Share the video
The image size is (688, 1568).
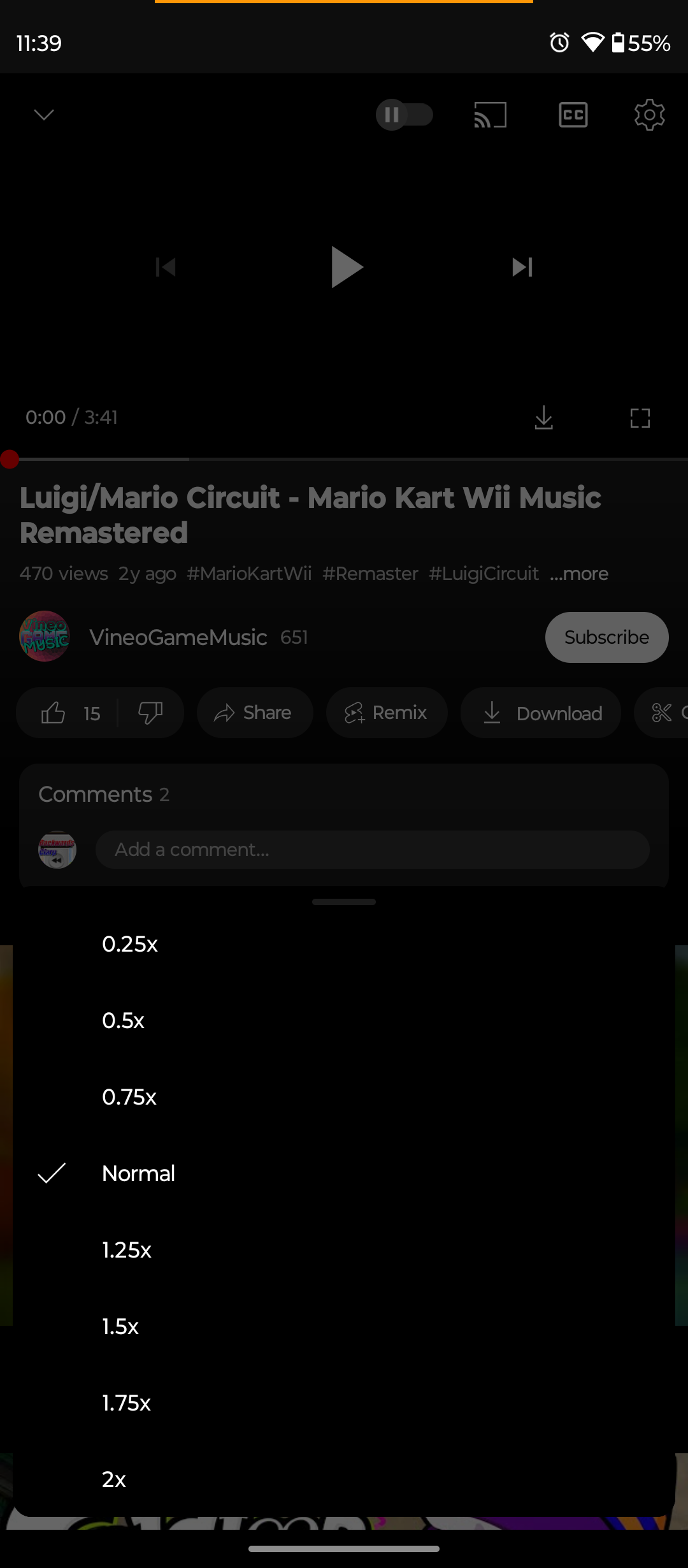click(254, 713)
